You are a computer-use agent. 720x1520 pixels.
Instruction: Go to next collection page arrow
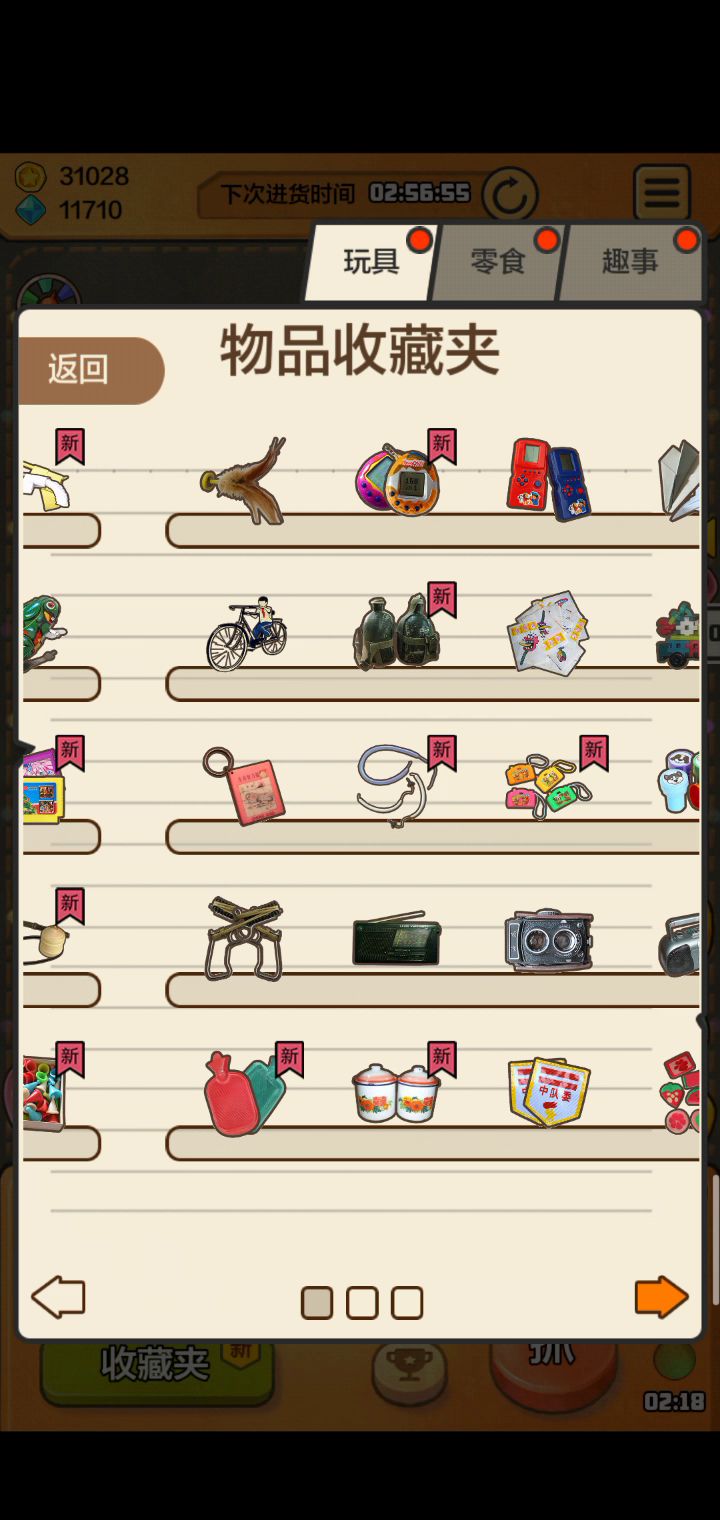click(x=661, y=1298)
